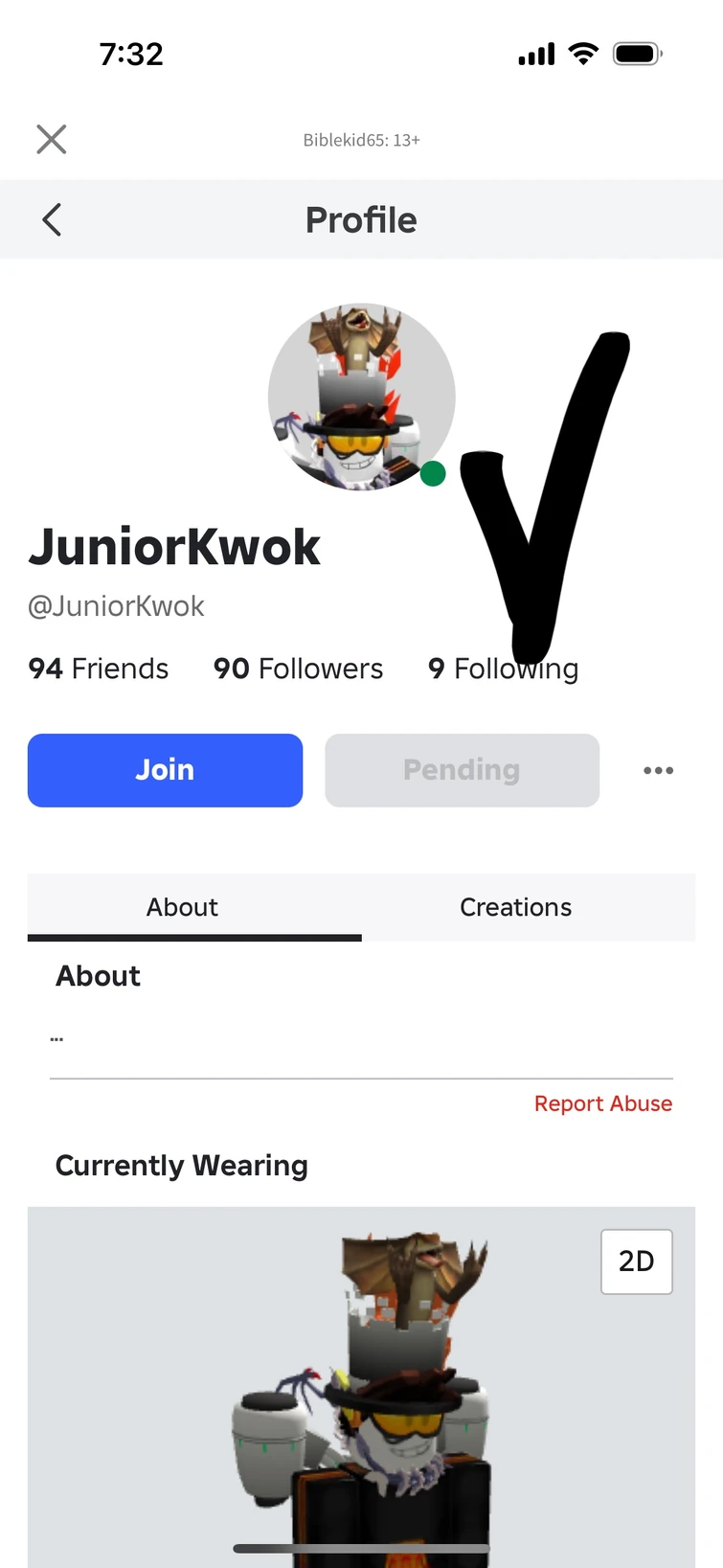
Task: Tap the green online status indicator
Action: tap(433, 473)
